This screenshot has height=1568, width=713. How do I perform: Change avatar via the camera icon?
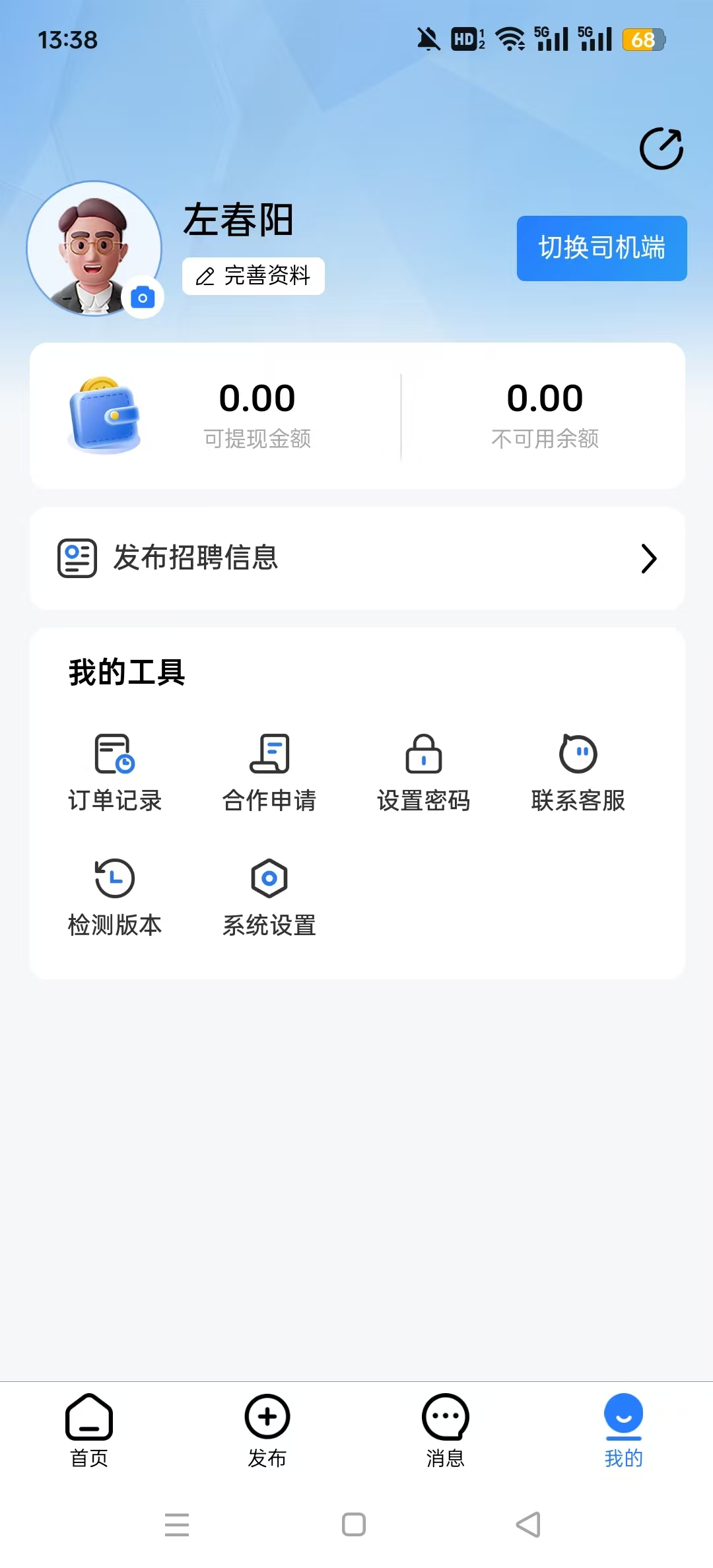(x=143, y=298)
